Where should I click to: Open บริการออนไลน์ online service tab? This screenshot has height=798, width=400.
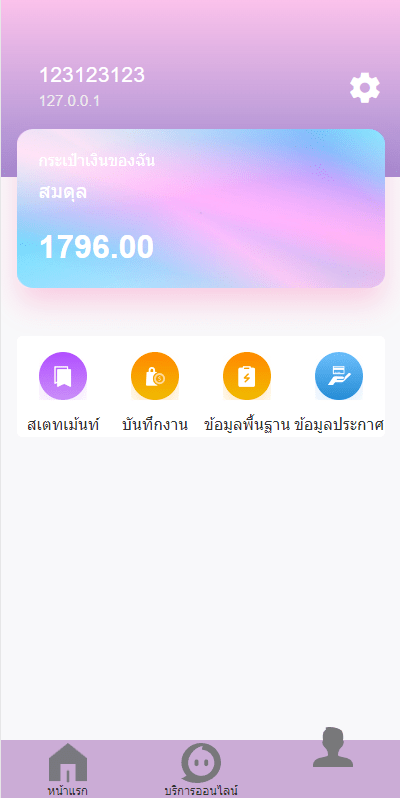pyautogui.click(x=201, y=770)
